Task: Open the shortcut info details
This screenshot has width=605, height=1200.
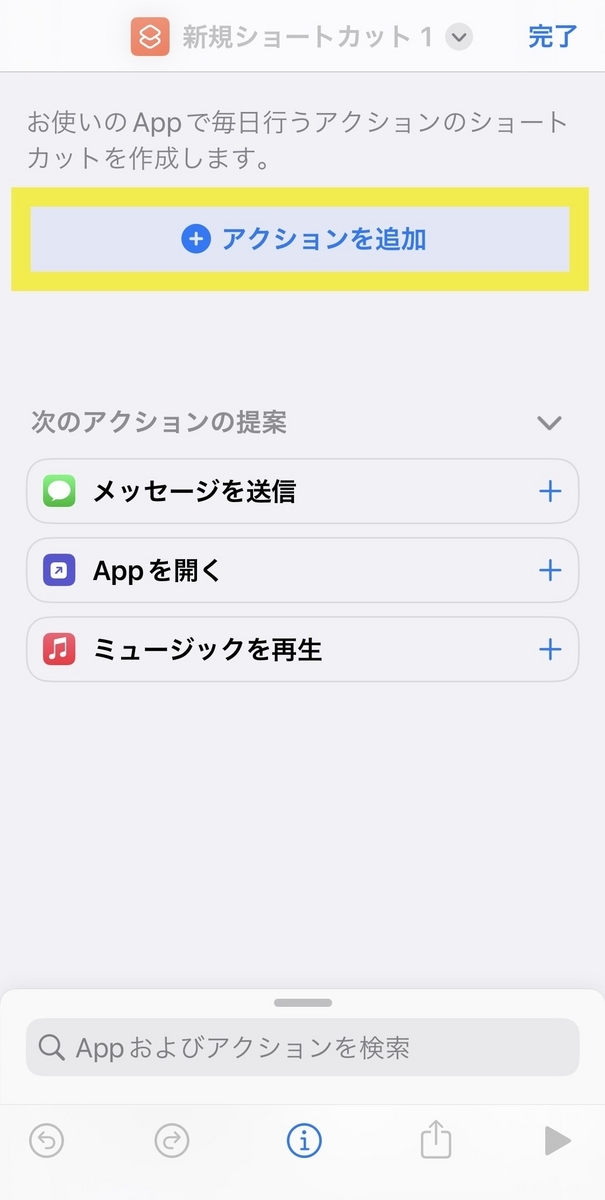Action: pos(303,1140)
